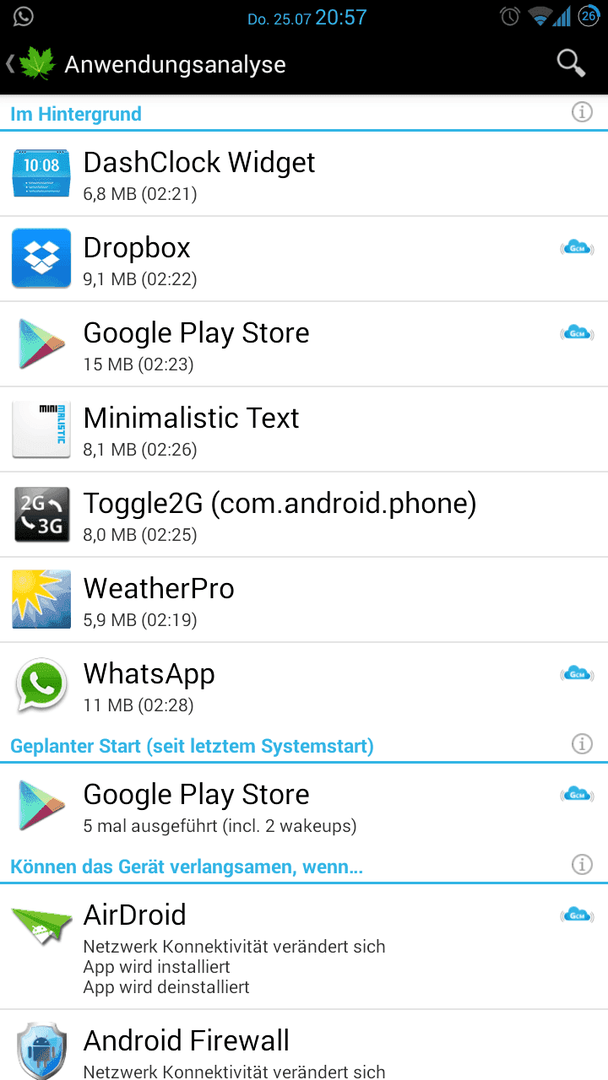Select Google Play Store under Geplanter Start
Screen dimensions: 608x1080
coord(304,806)
